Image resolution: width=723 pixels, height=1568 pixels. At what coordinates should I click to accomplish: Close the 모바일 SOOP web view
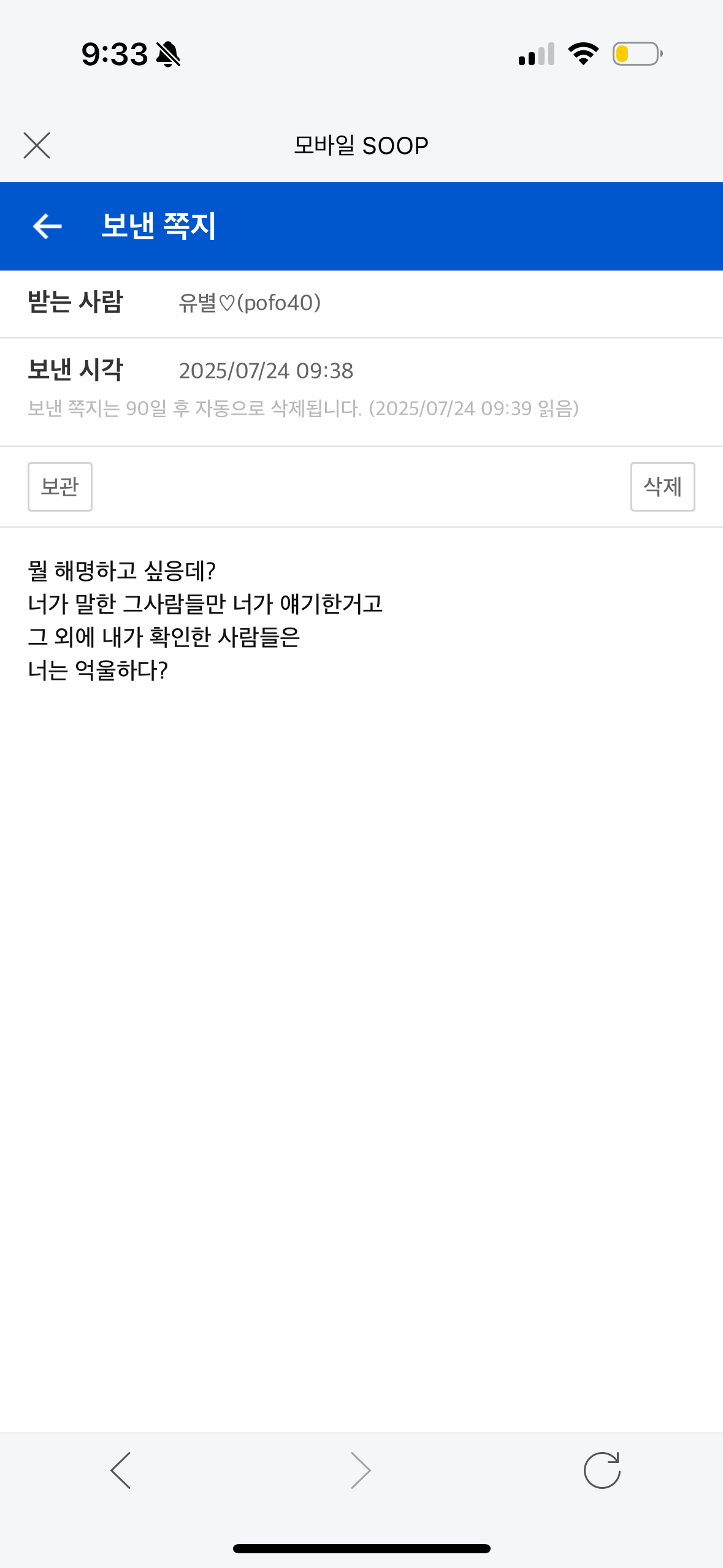pos(37,145)
